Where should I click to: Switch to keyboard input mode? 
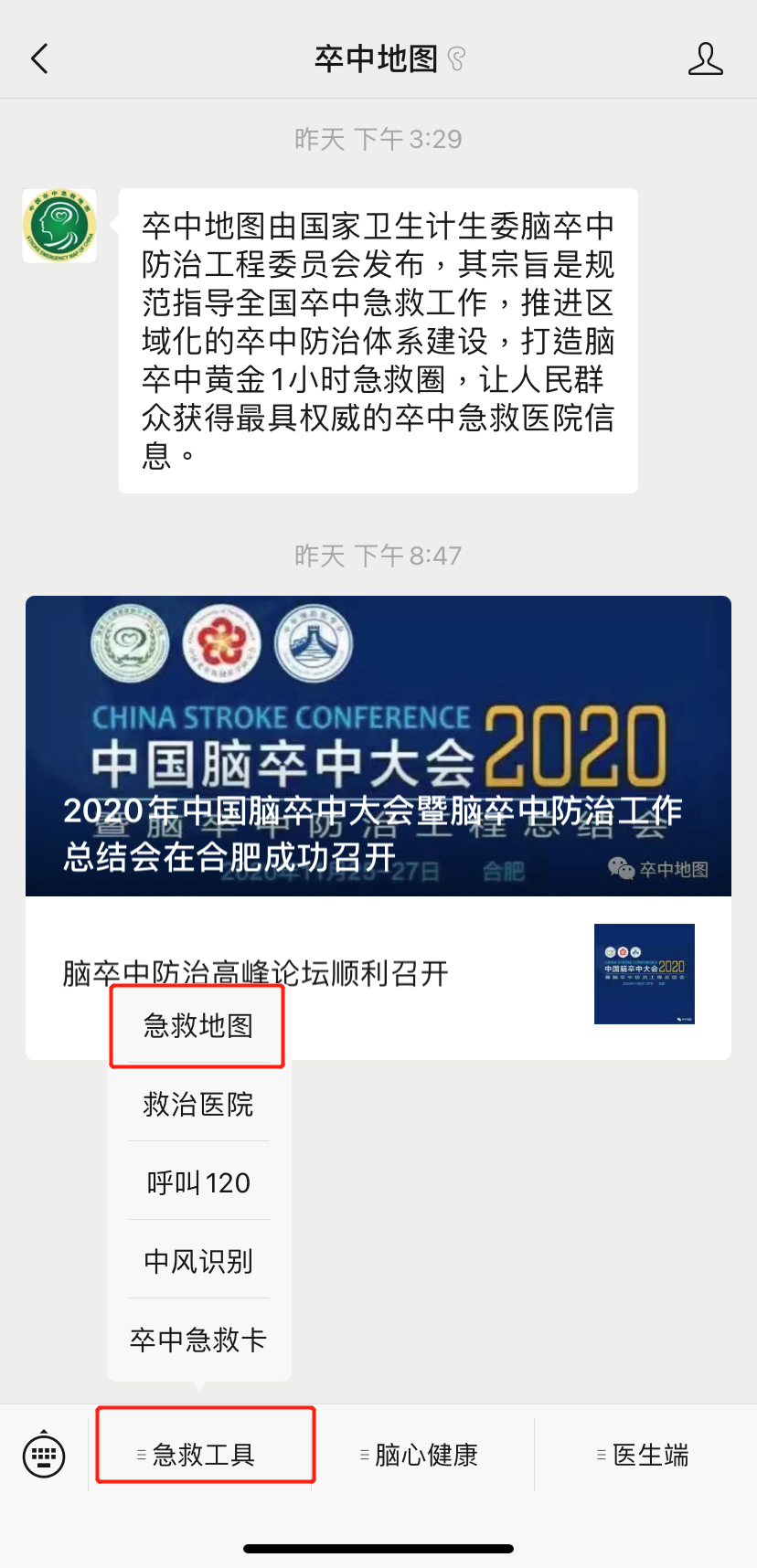[44, 1455]
